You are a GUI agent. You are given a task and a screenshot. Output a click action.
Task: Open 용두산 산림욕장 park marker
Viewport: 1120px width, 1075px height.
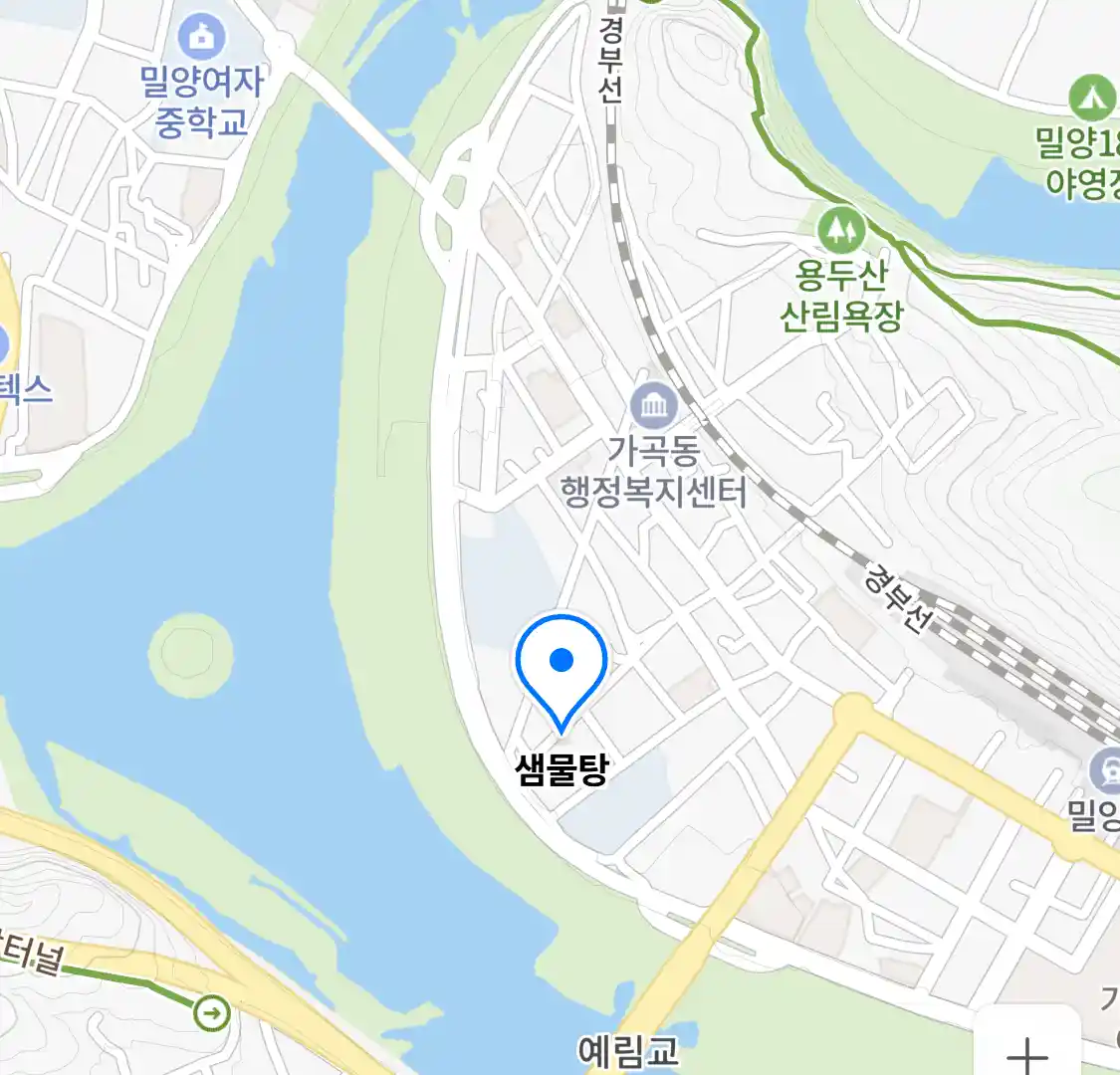coord(842,230)
